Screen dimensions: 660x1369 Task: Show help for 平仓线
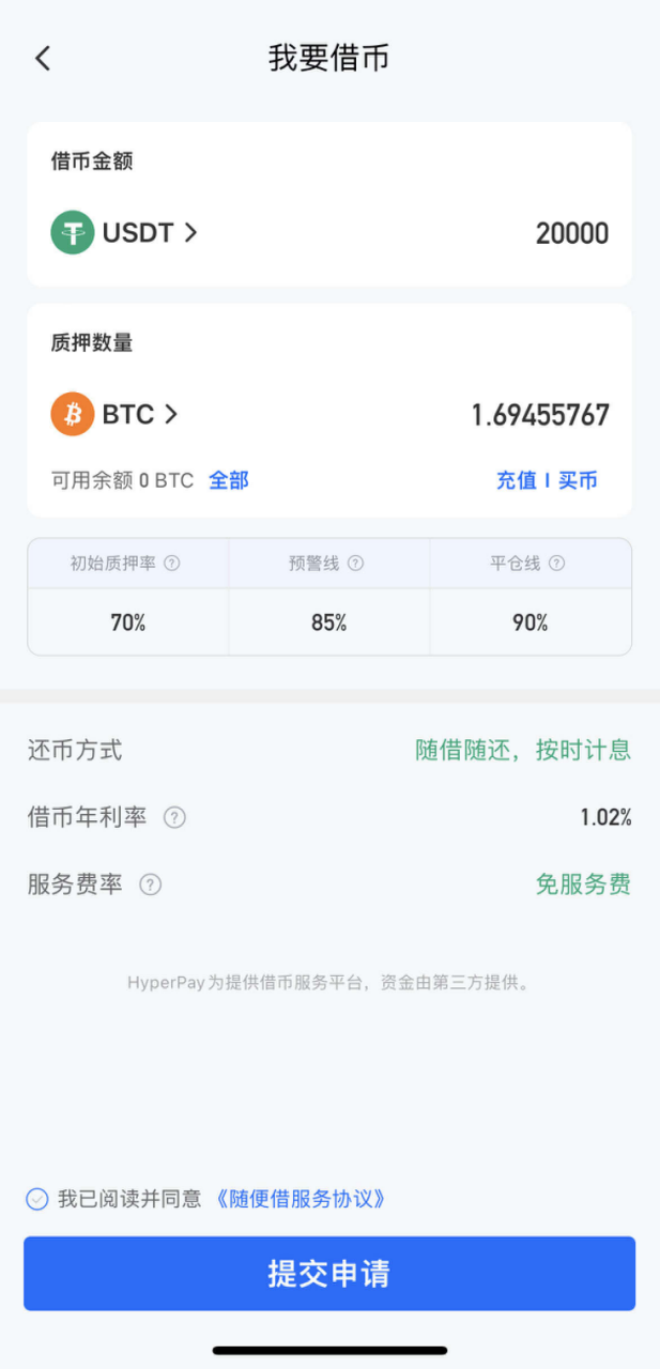(x=556, y=564)
